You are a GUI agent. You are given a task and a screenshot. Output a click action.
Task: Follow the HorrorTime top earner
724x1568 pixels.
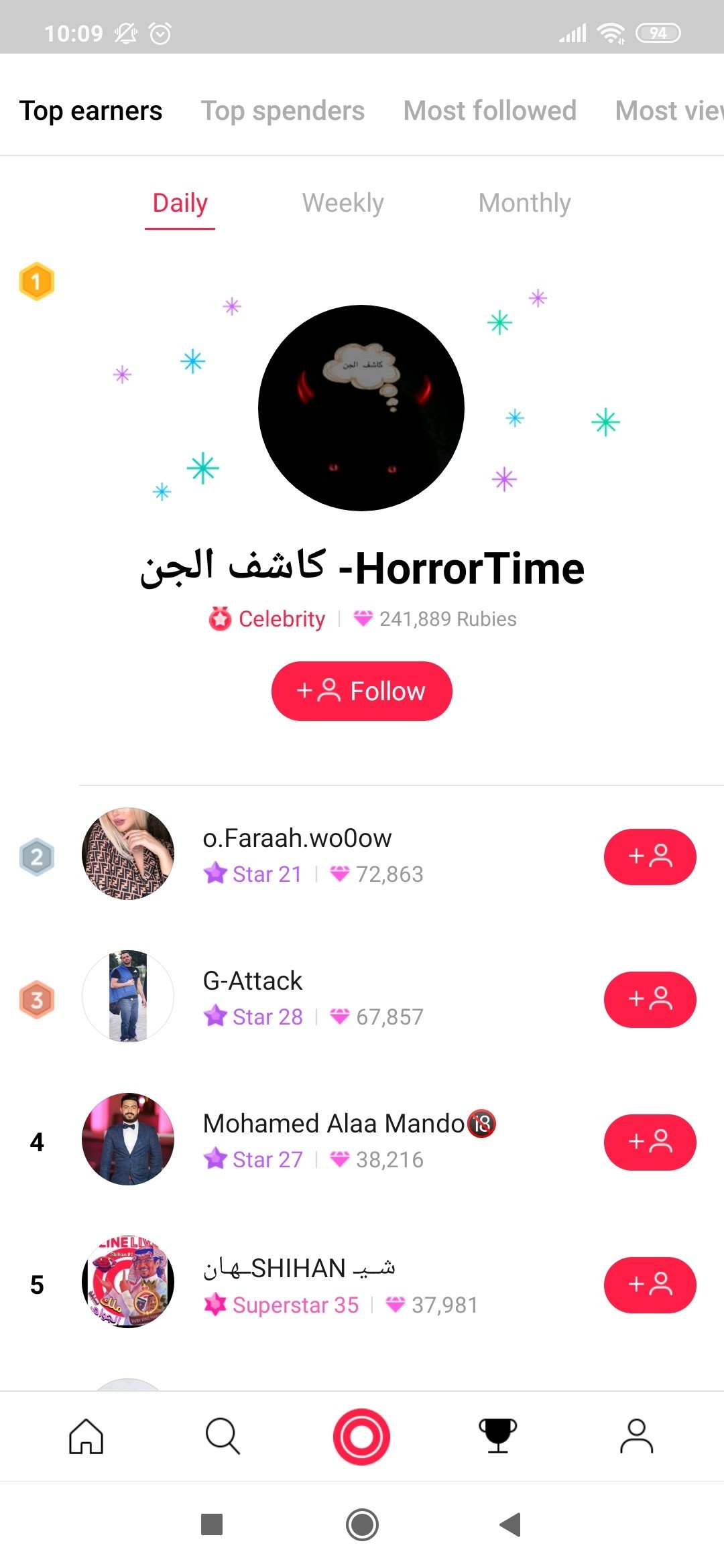click(x=362, y=691)
